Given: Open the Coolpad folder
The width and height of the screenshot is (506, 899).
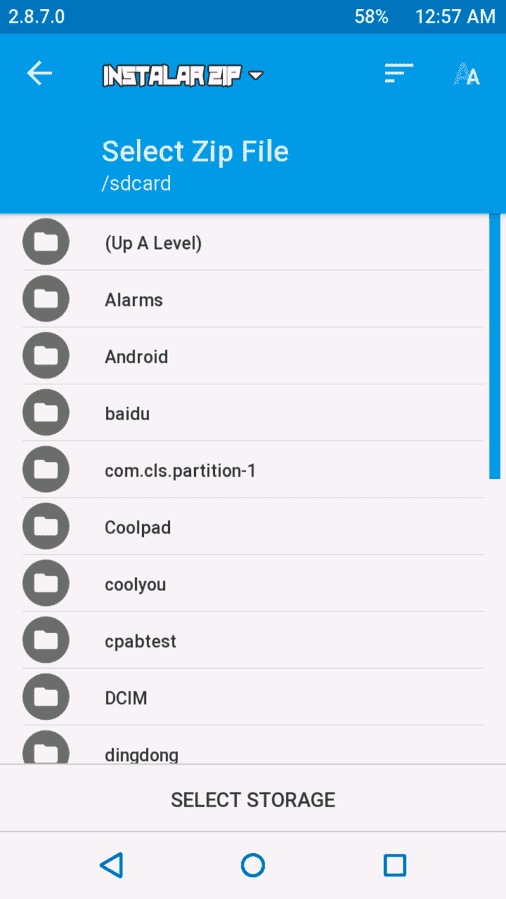Looking at the screenshot, I should coord(253,526).
